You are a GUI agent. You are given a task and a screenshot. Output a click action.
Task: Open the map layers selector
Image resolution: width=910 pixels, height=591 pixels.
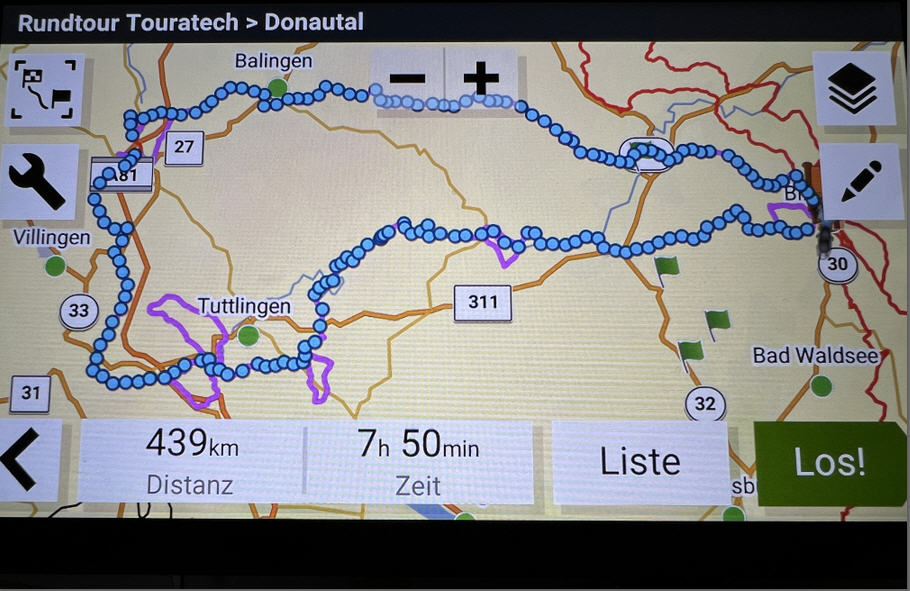pos(852,90)
